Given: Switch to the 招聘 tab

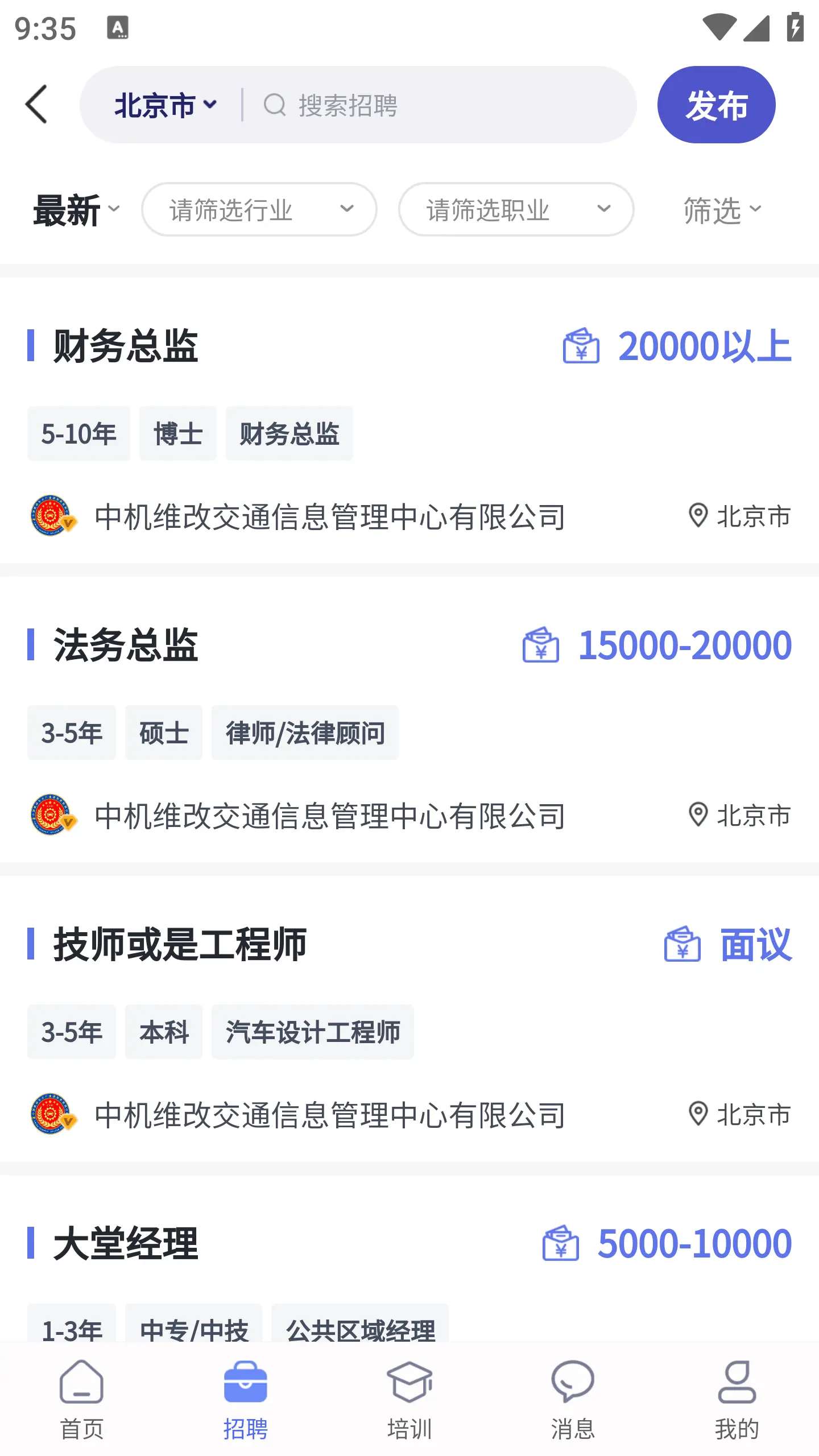Looking at the screenshot, I should [x=245, y=1395].
